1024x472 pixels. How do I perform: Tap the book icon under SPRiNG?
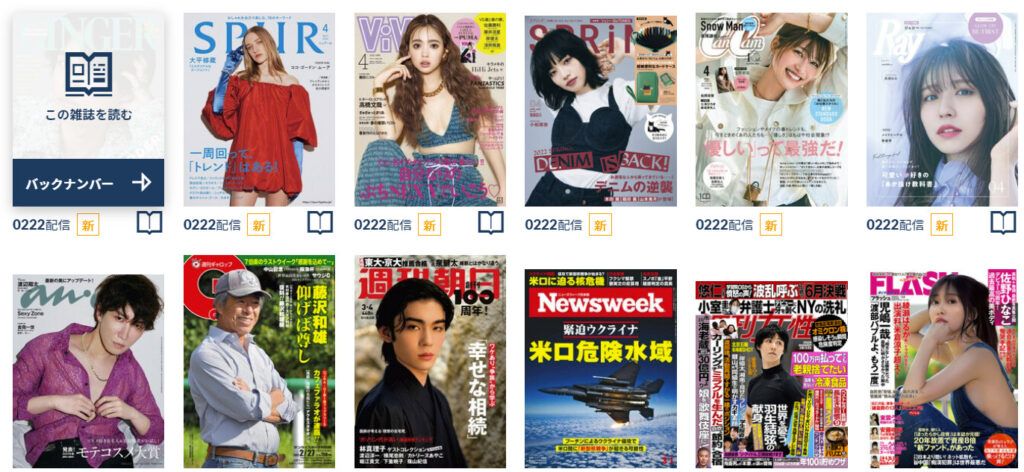pyautogui.click(x=662, y=224)
